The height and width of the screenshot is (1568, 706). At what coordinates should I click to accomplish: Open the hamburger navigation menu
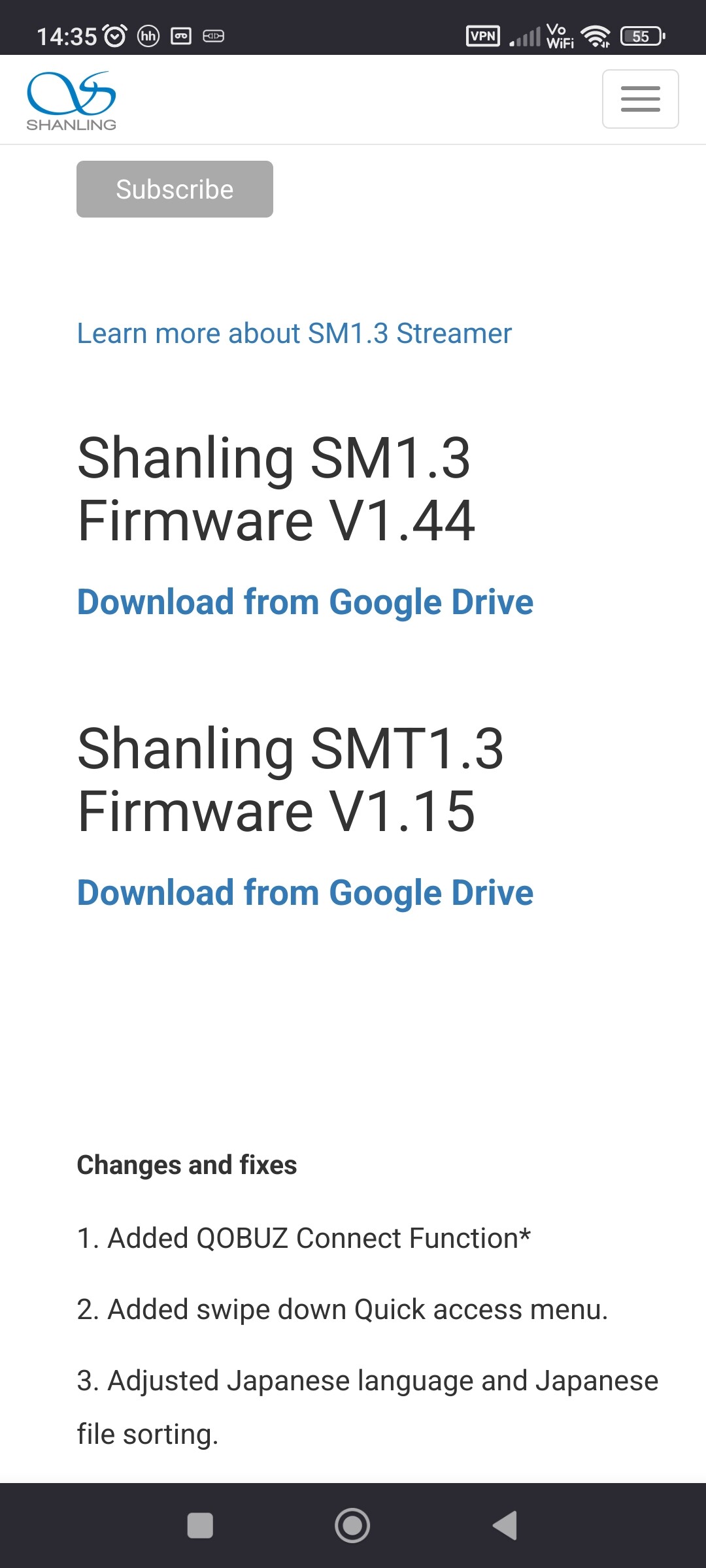point(640,99)
